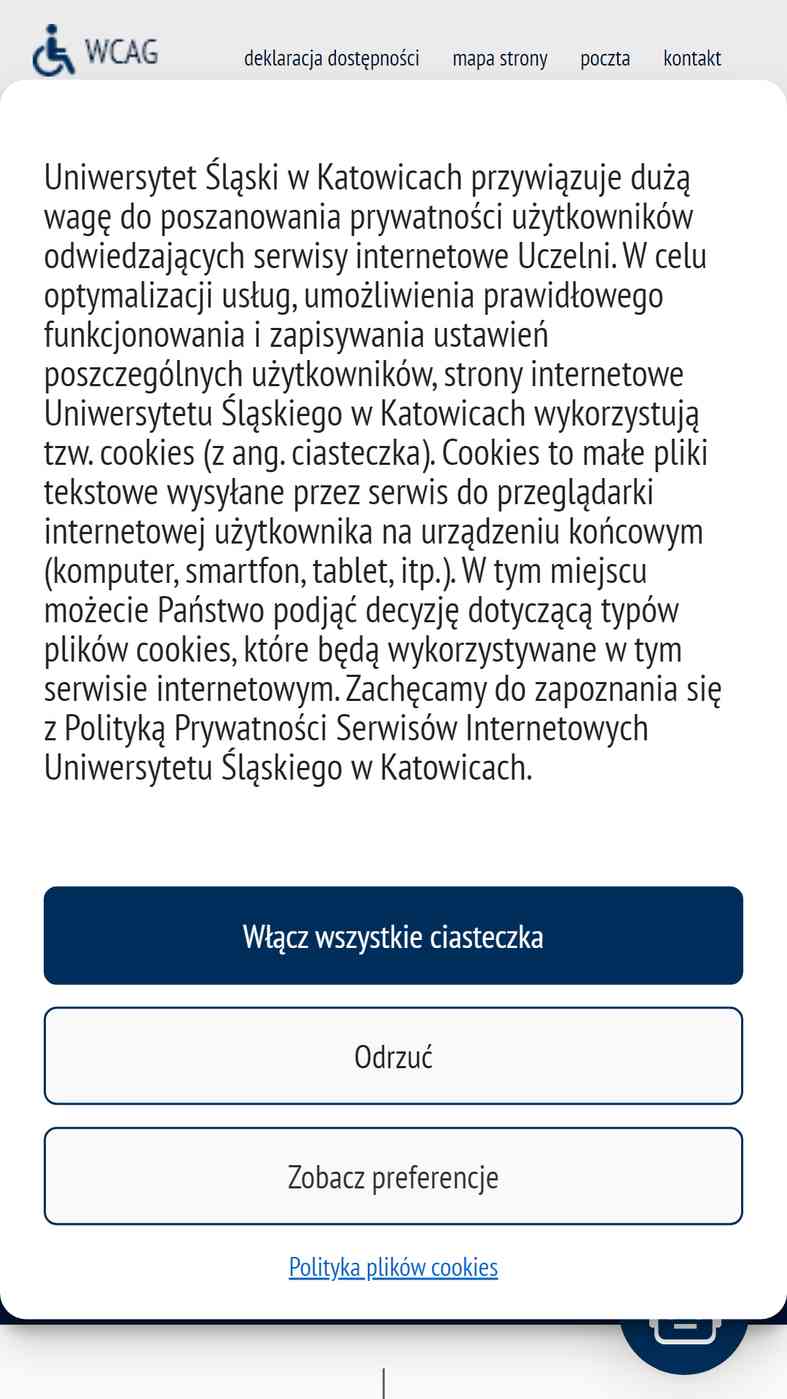
Task: Accept all cookies with Włącz wszystkie ciasteczka
Action: coord(393,936)
